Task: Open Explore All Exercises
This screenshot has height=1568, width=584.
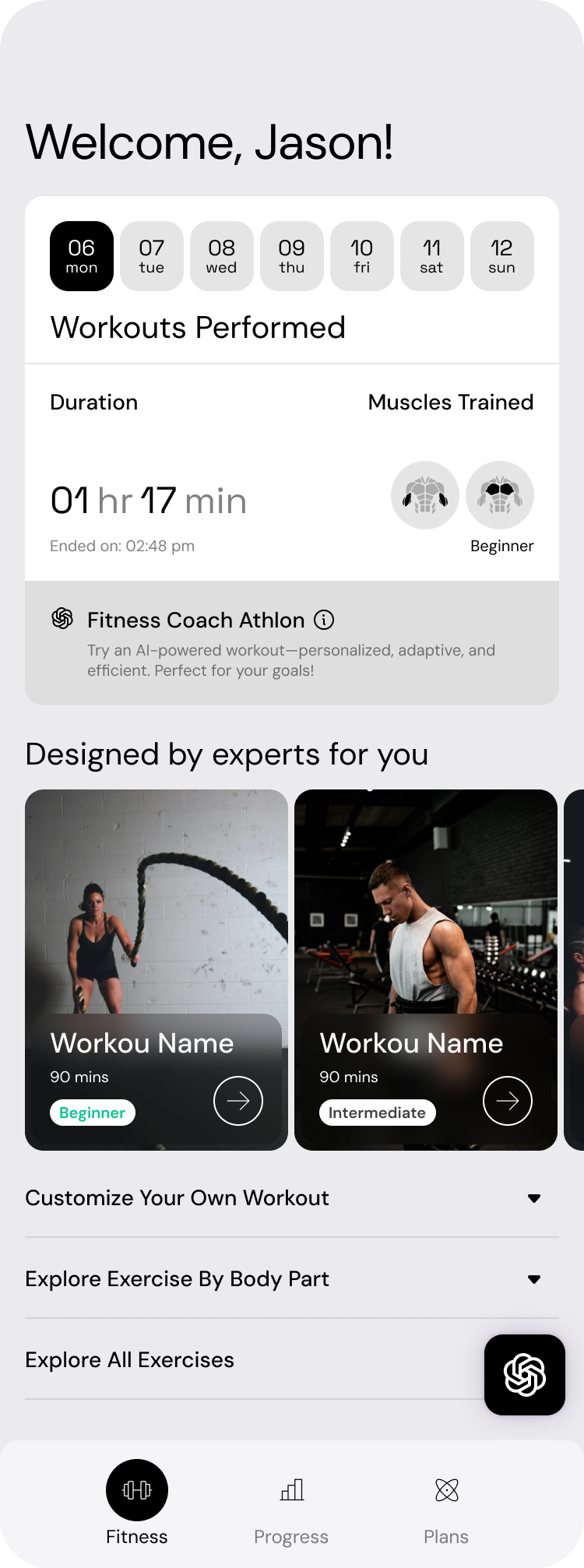Action: (234, 1359)
